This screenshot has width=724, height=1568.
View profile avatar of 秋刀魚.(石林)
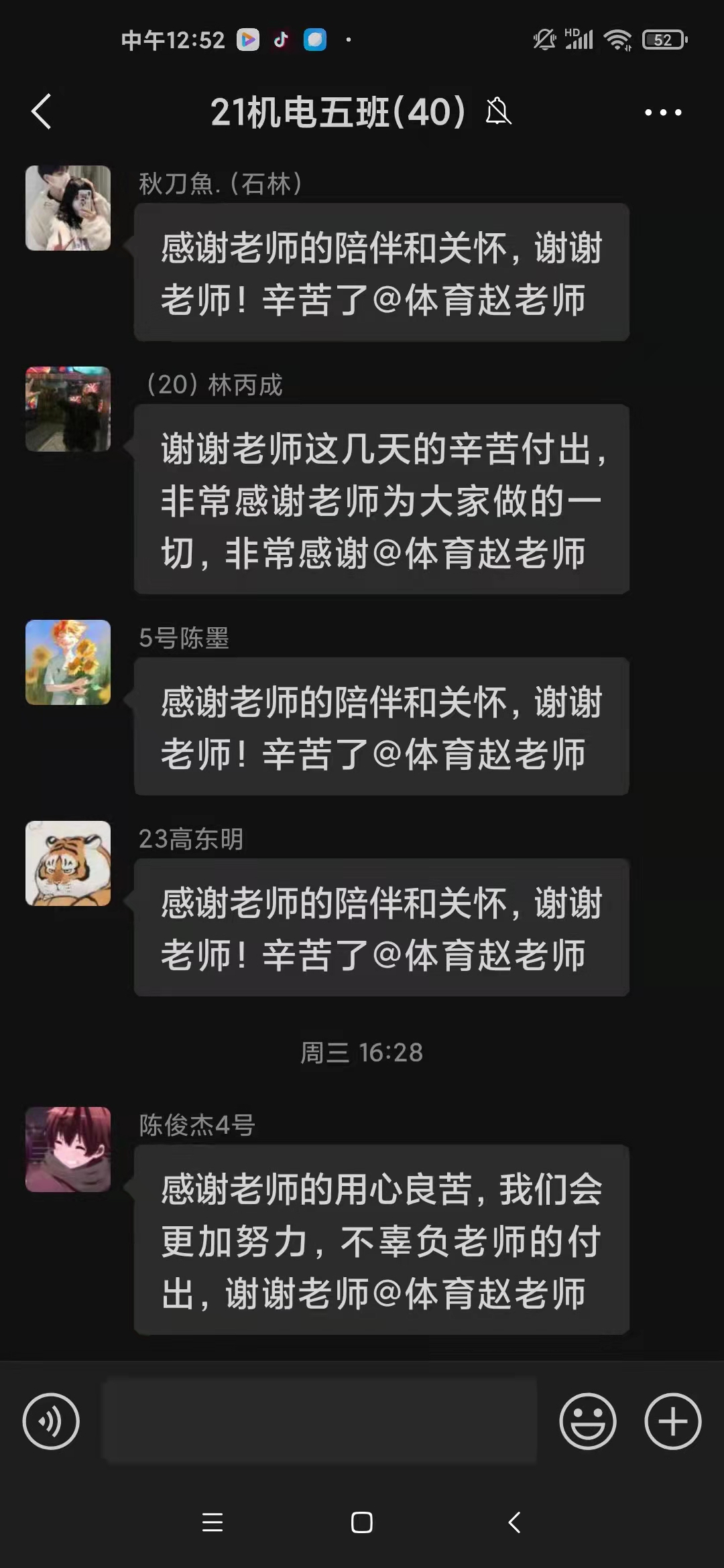click(68, 208)
